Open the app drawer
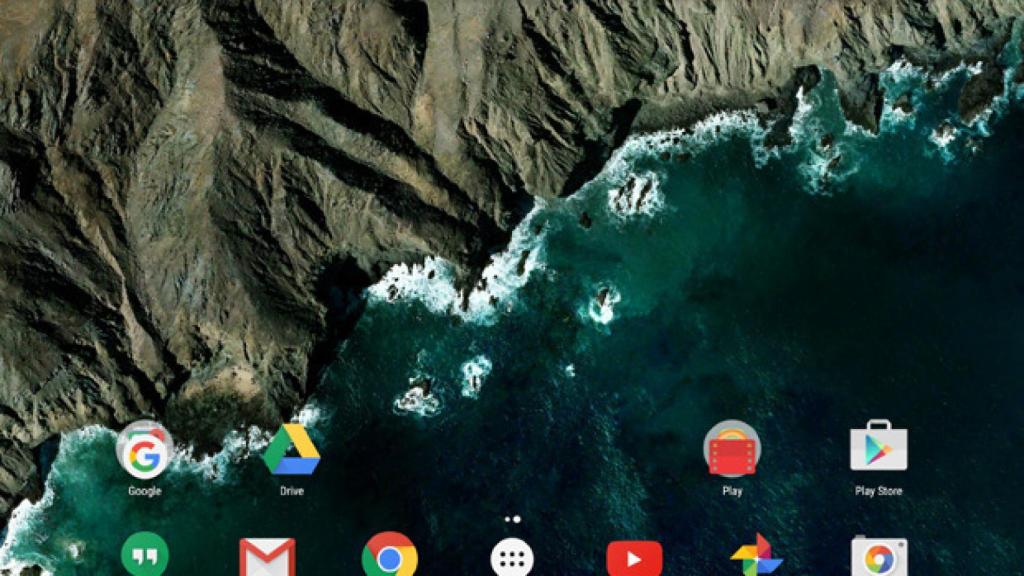This screenshot has width=1024, height=576. pos(512,558)
